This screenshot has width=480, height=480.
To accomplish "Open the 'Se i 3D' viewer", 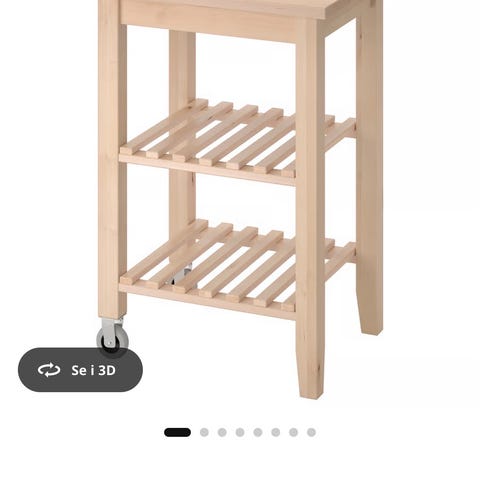I will point(80,370).
